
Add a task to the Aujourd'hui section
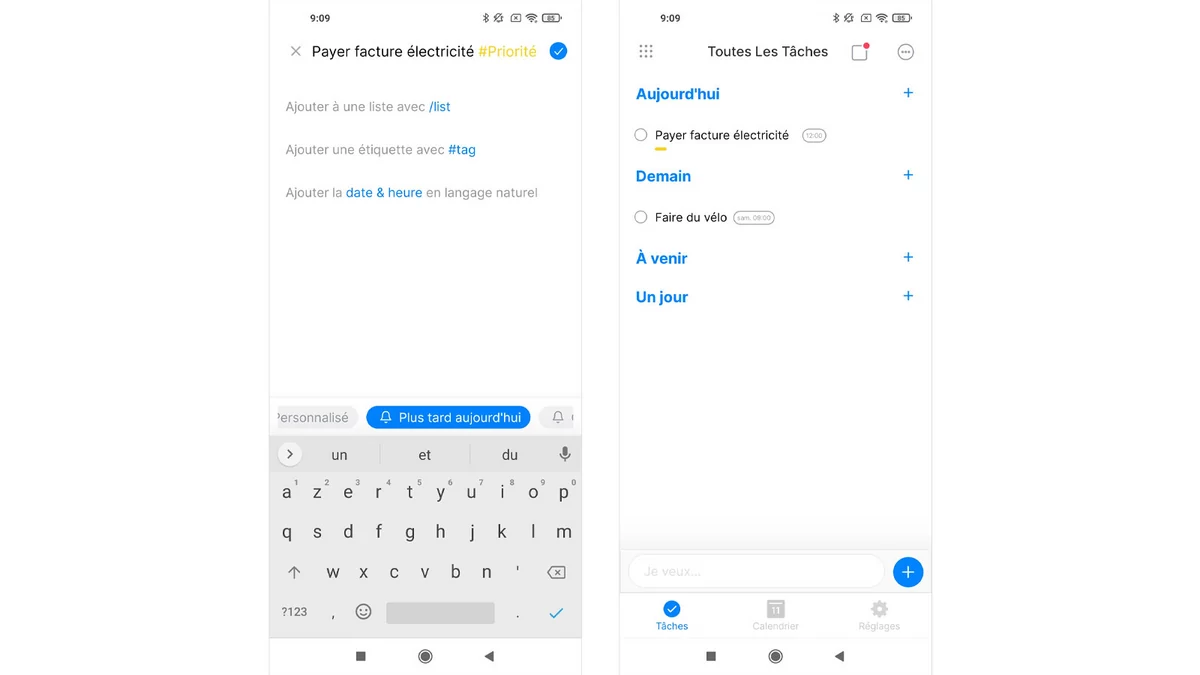908,93
